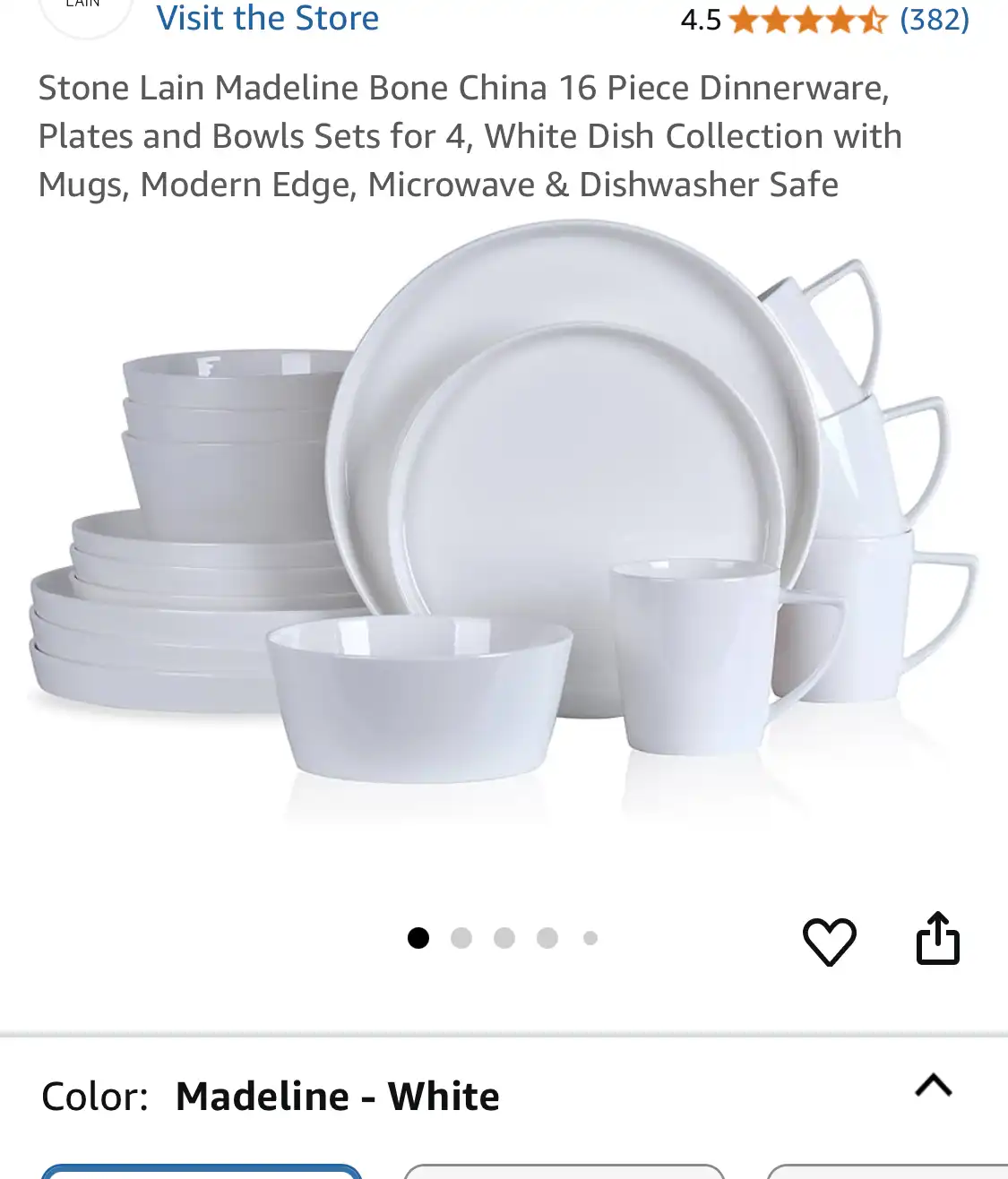Collapse the Color options section
Viewport: 1008px width, 1179px height.
[933, 1085]
